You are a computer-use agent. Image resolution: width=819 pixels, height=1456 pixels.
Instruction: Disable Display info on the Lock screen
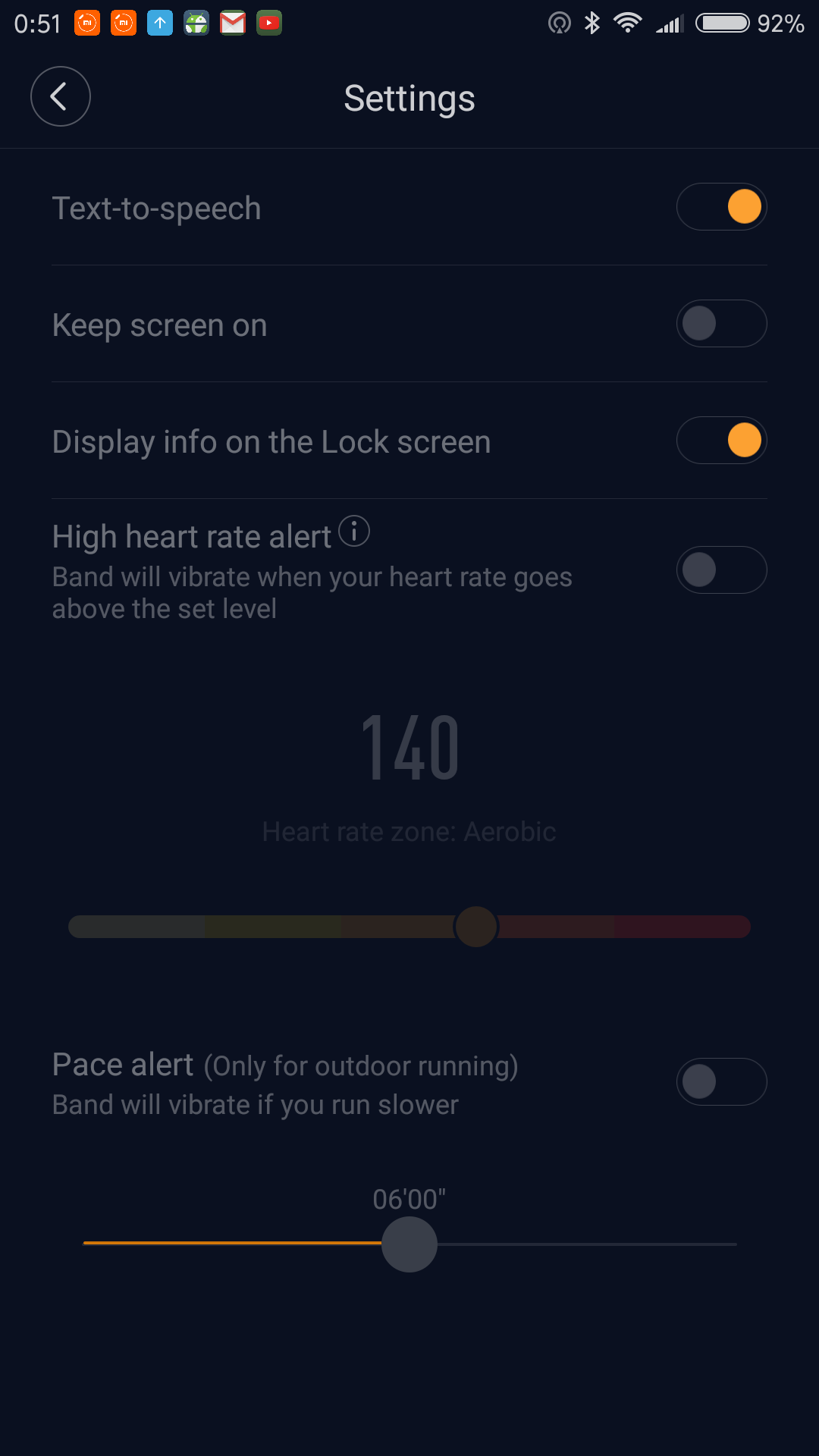[721, 441]
